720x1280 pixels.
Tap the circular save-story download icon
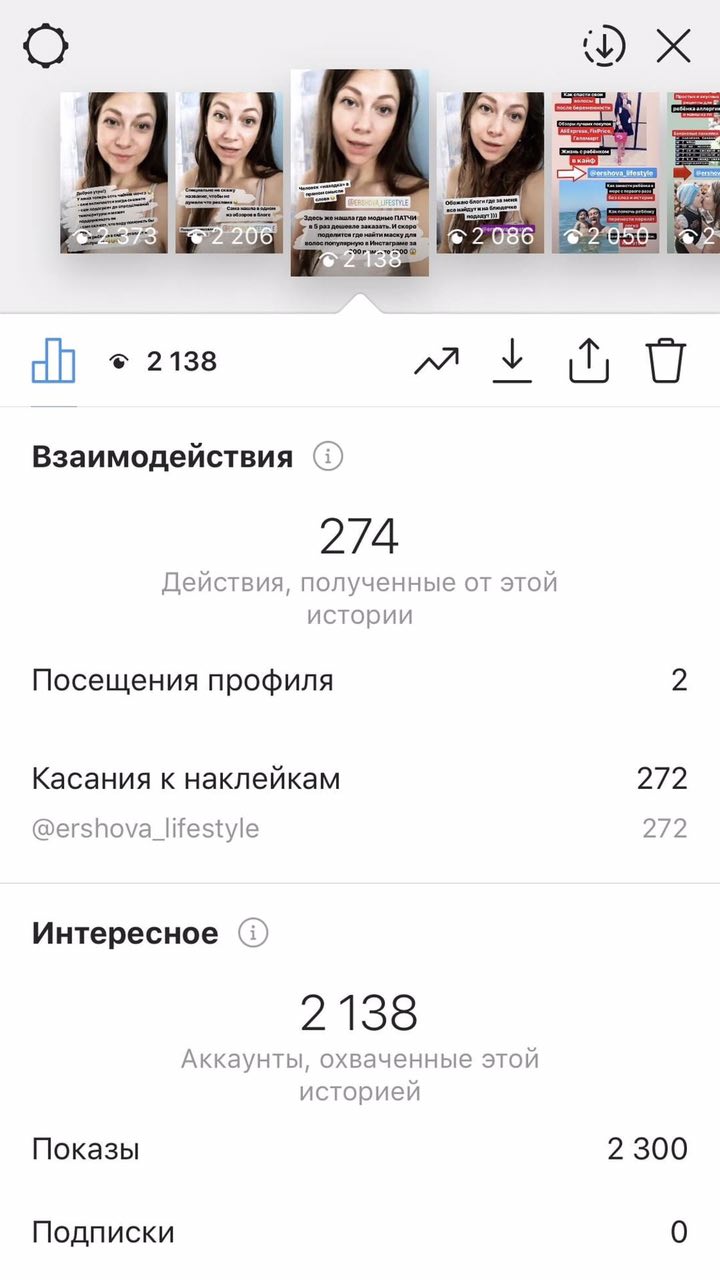click(604, 46)
